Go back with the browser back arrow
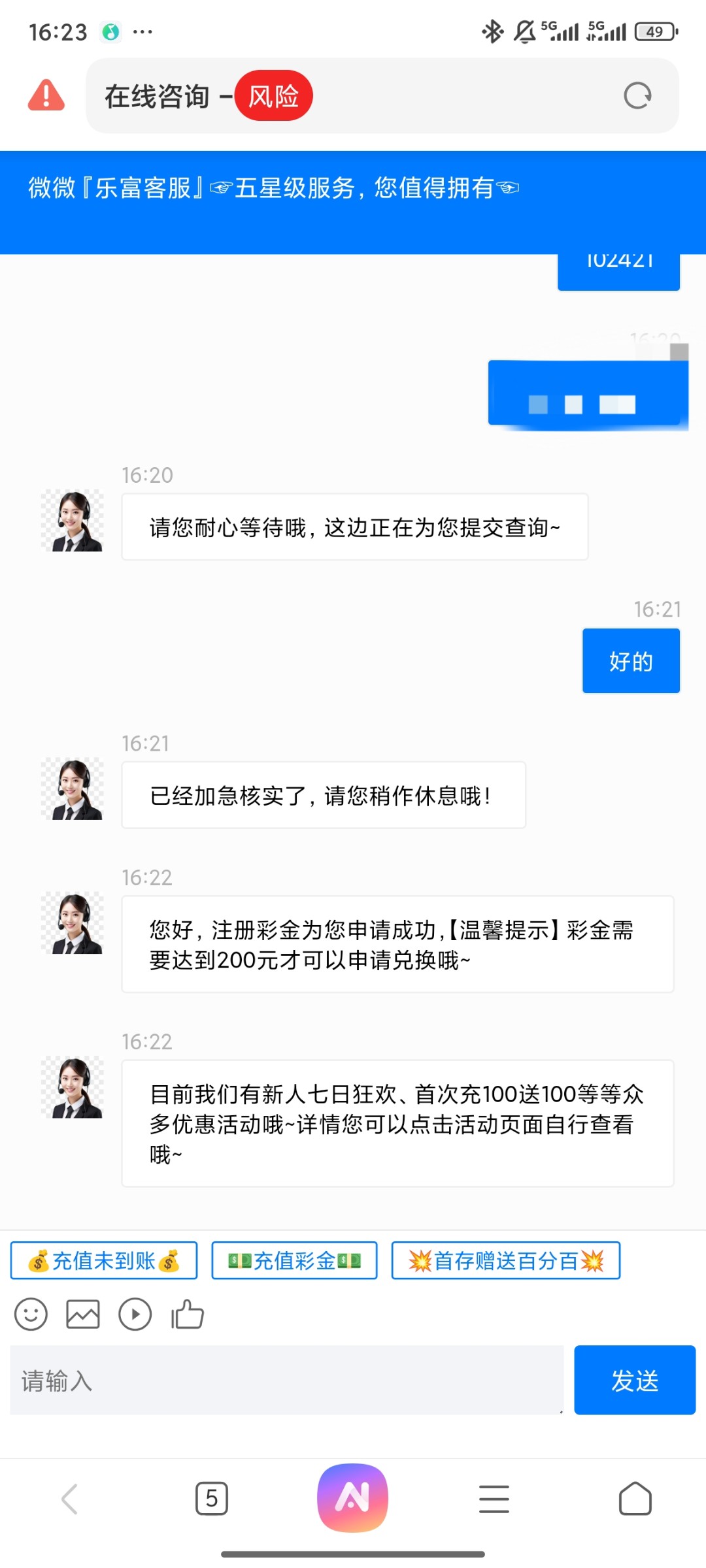This screenshot has width=706, height=1568. coord(70,1498)
